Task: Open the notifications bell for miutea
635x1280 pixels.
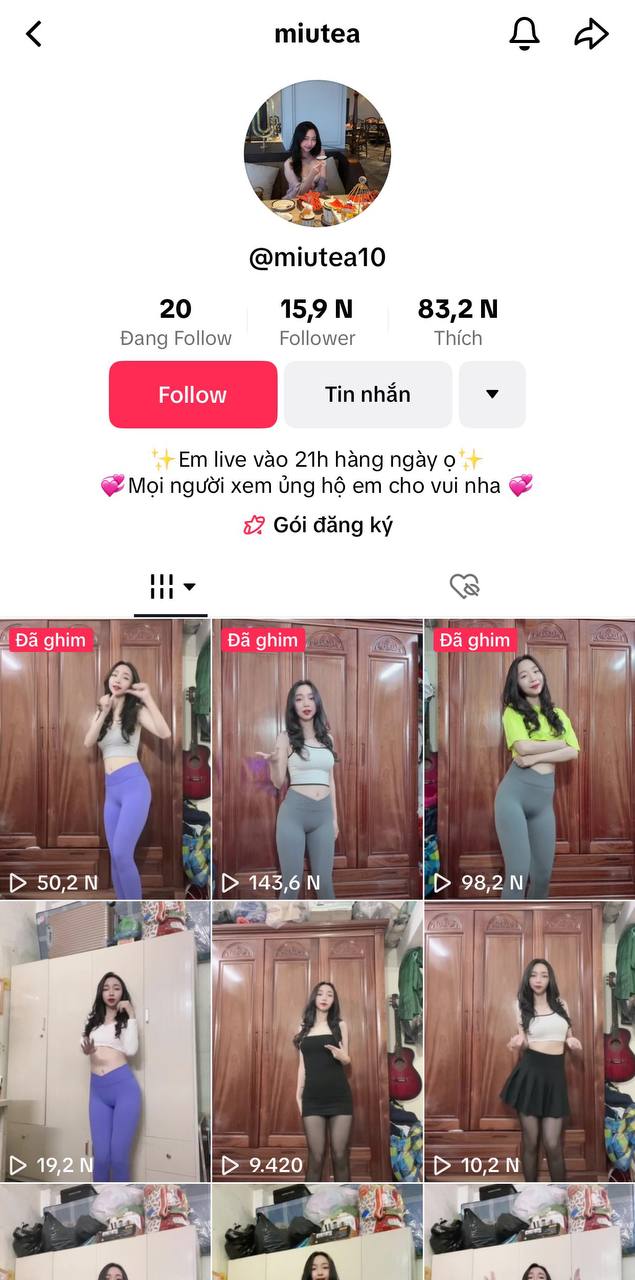Action: tap(524, 34)
